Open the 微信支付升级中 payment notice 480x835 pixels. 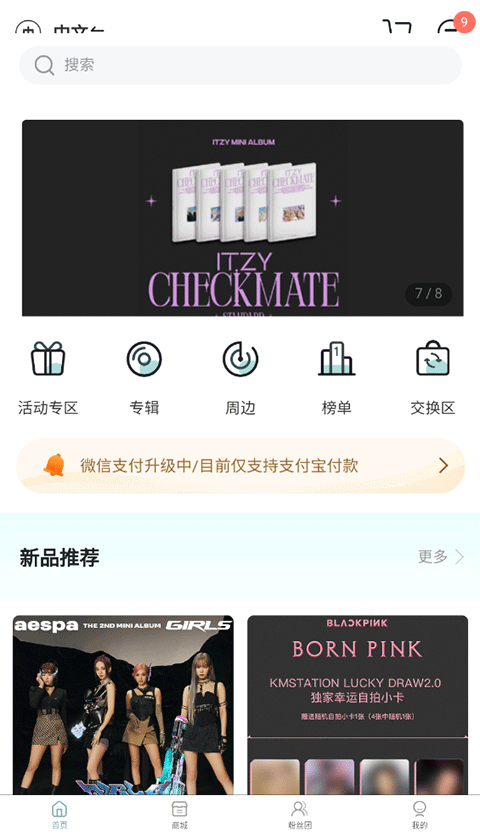click(240, 466)
